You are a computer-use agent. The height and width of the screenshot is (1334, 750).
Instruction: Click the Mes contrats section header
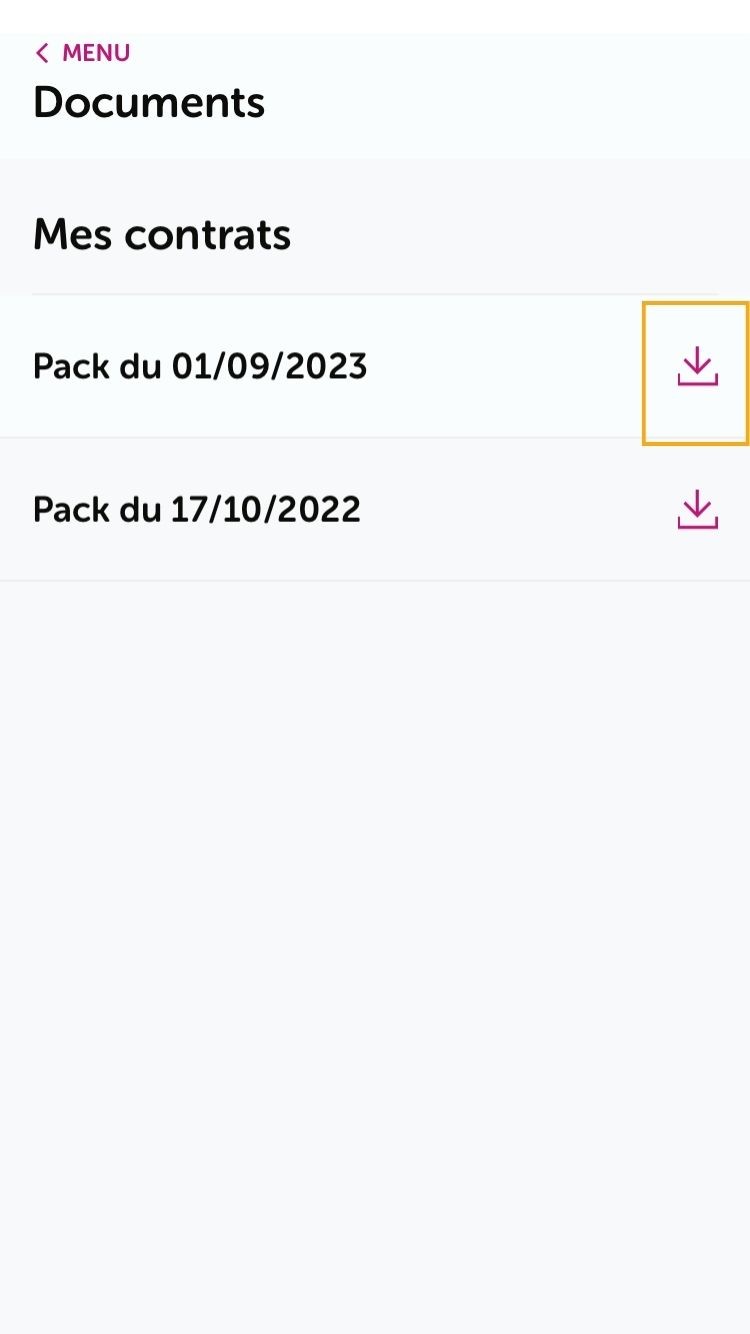click(162, 233)
